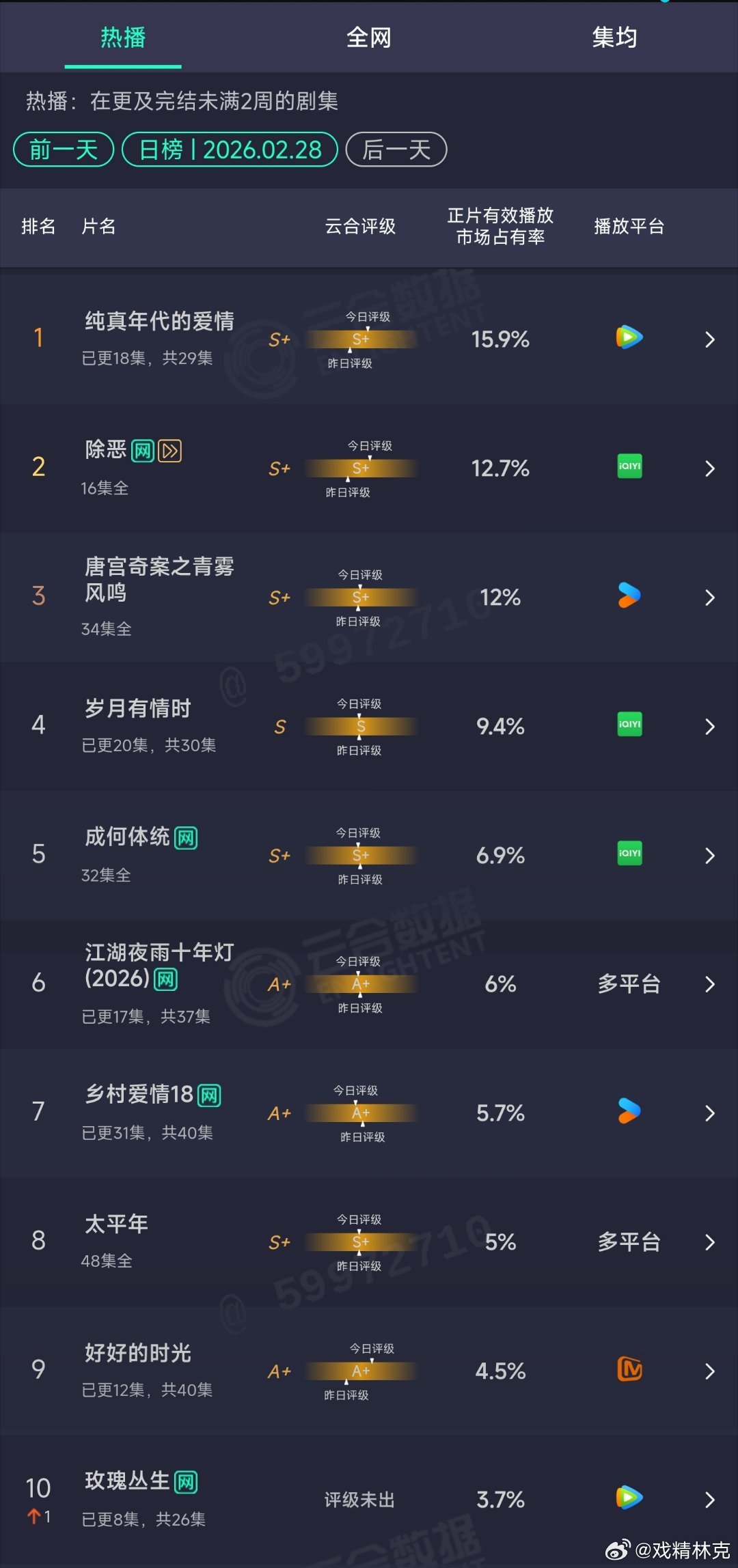Screen dimensions: 738x1568
Task: Switch to the 全网 tab
Action: pyautogui.click(x=369, y=38)
